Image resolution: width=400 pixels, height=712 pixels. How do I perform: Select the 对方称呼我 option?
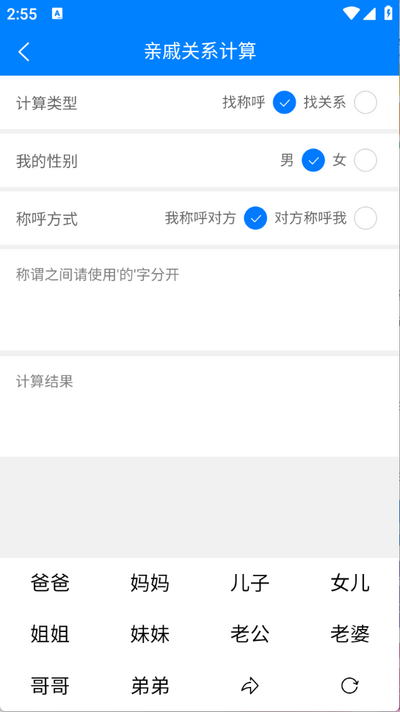pos(365,218)
